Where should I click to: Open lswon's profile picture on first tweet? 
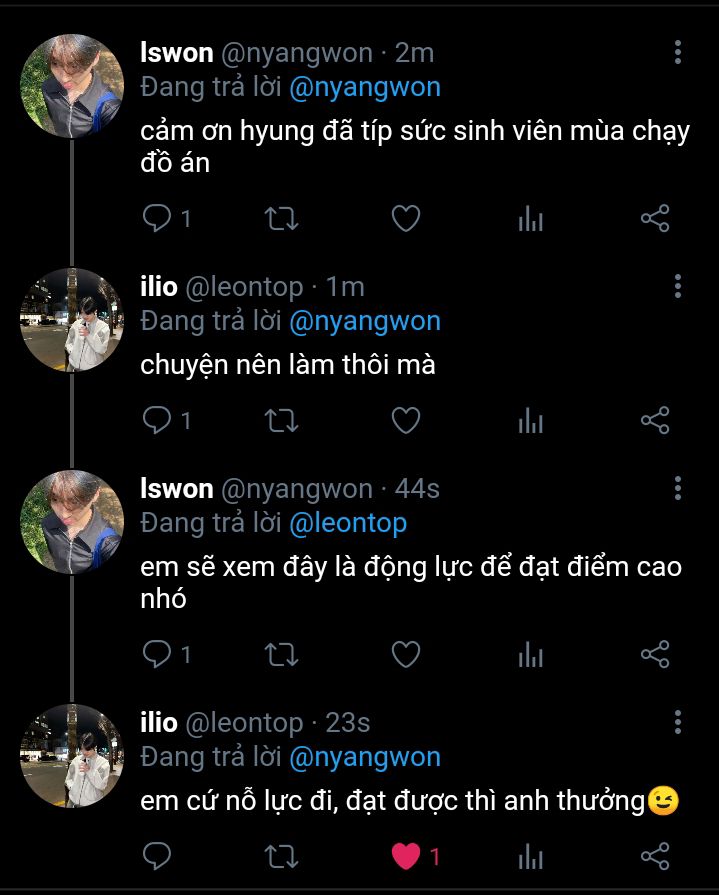[72, 85]
